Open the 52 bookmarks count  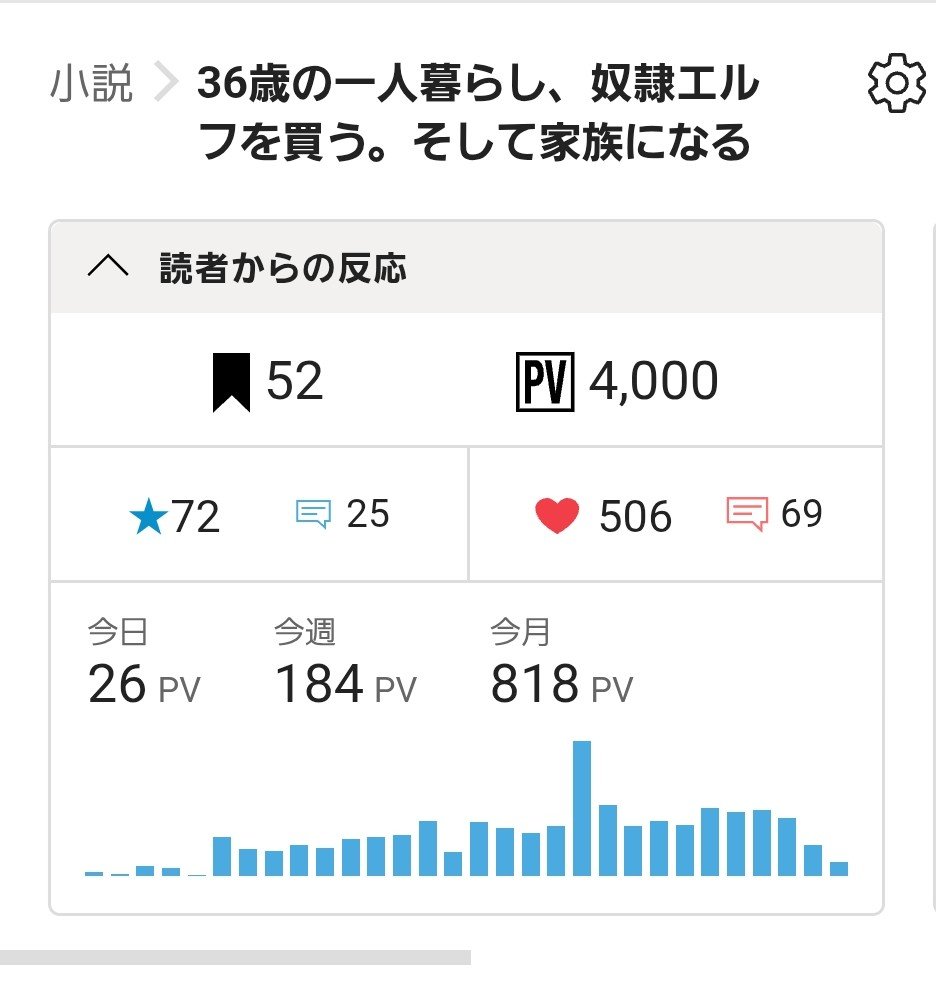tap(268, 382)
